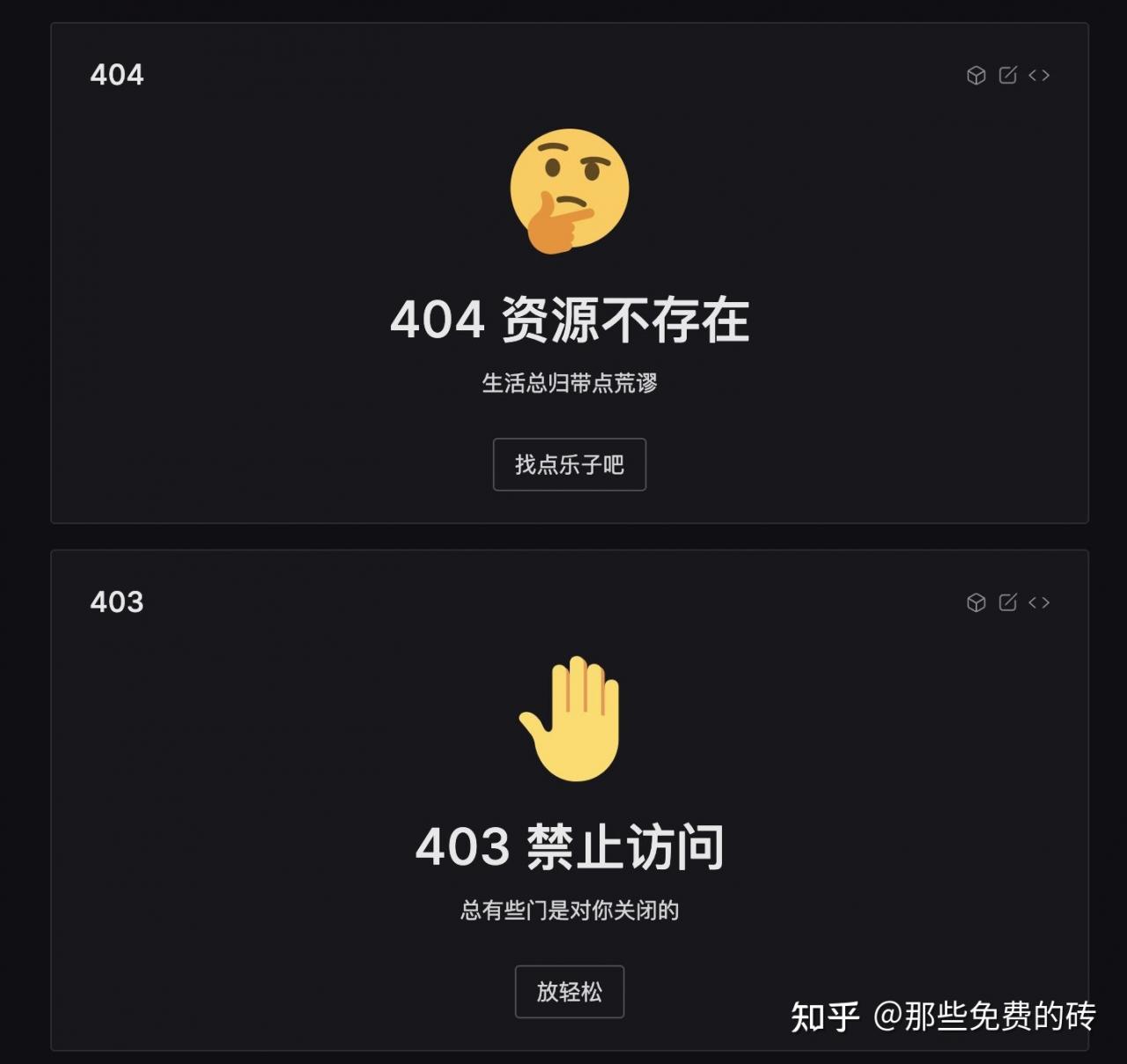Tap the 找点乐子吧 button

click(569, 464)
